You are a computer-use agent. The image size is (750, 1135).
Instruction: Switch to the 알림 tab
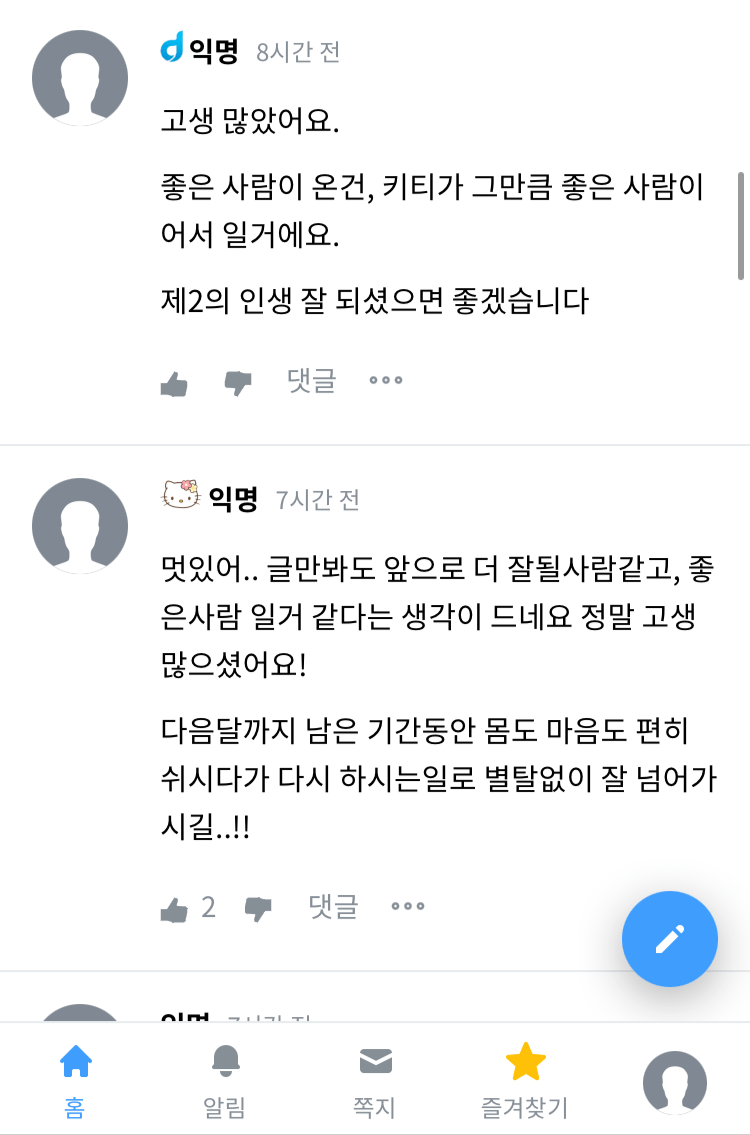pos(225,1078)
